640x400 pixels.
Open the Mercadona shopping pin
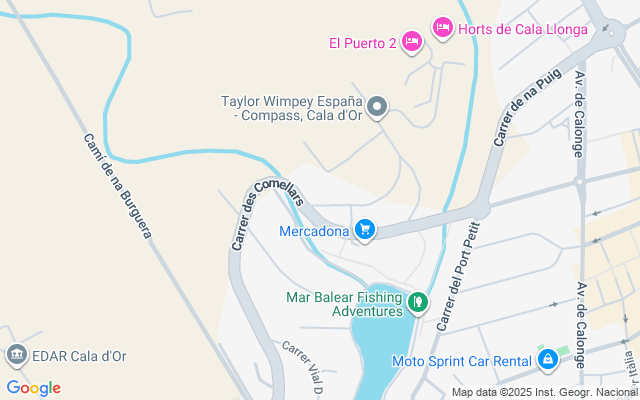pyautogui.click(x=365, y=231)
